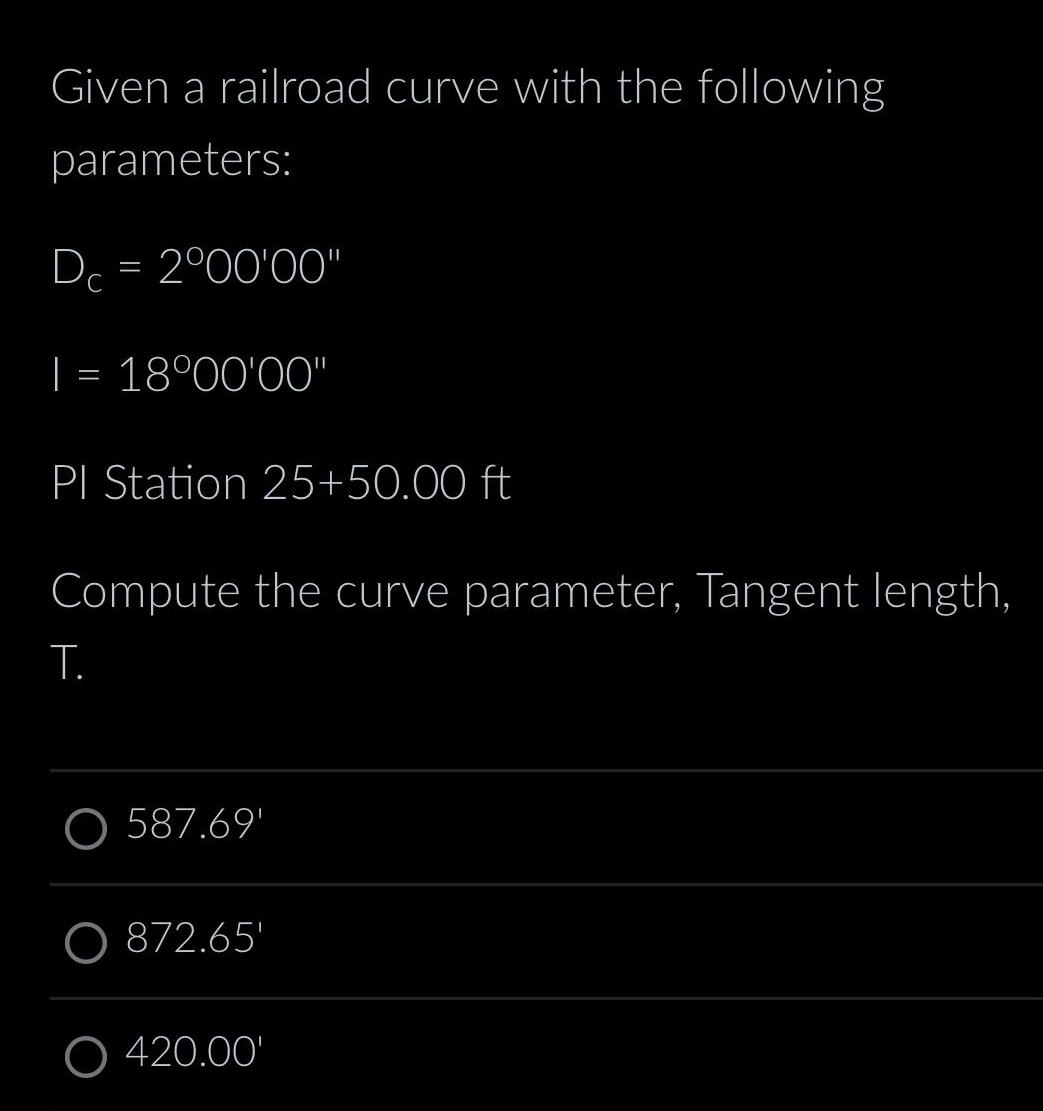The width and height of the screenshot is (1043, 1111).
Task: Select the radio button for 587.69'
Action: [86, 829]
